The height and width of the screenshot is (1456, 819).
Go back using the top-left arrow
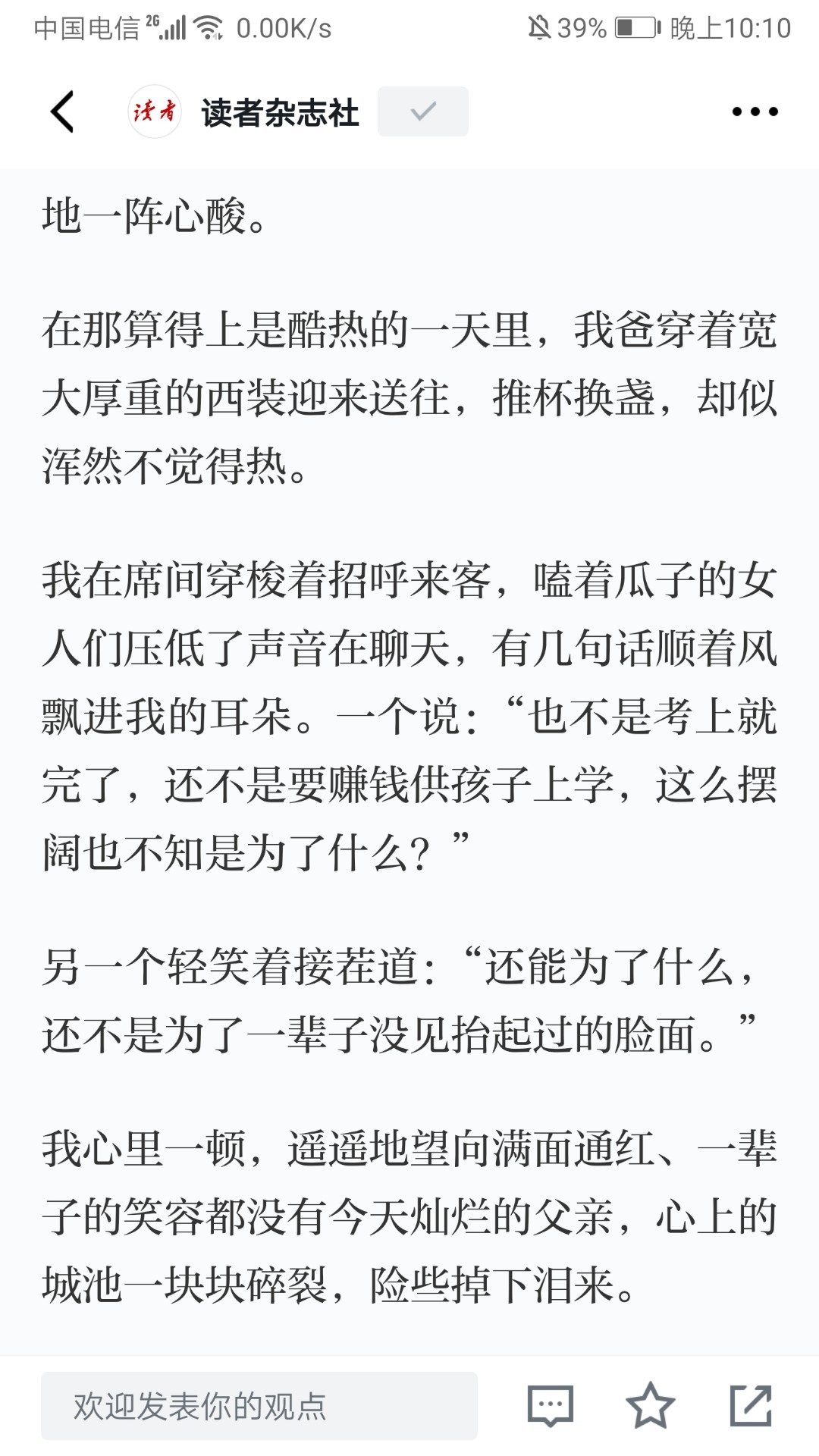tap(62, 112)
